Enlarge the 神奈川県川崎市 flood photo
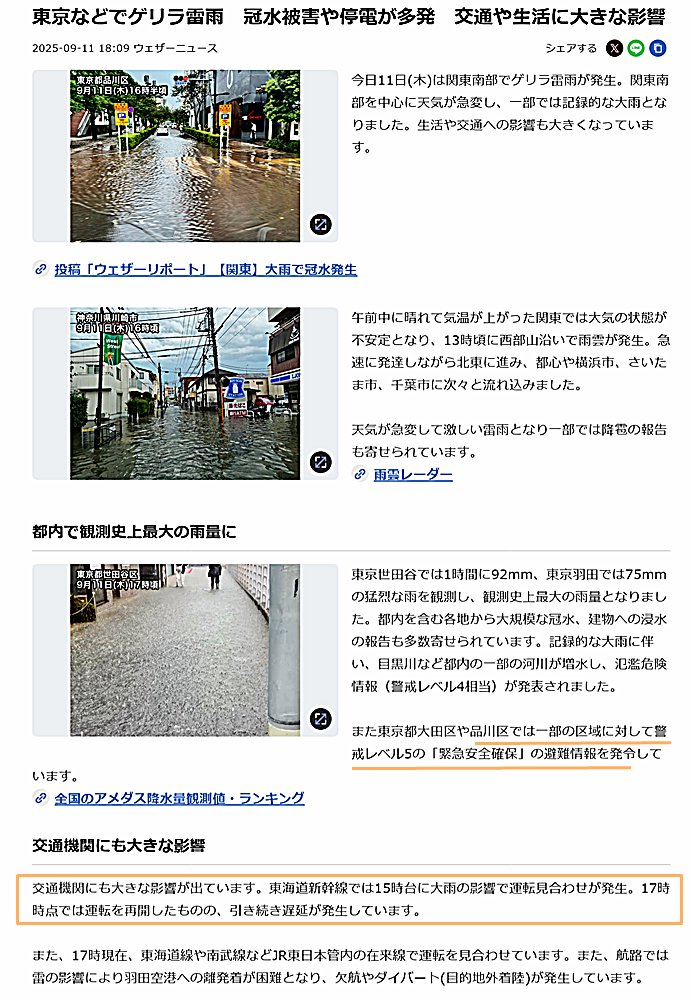 [320, 462]
